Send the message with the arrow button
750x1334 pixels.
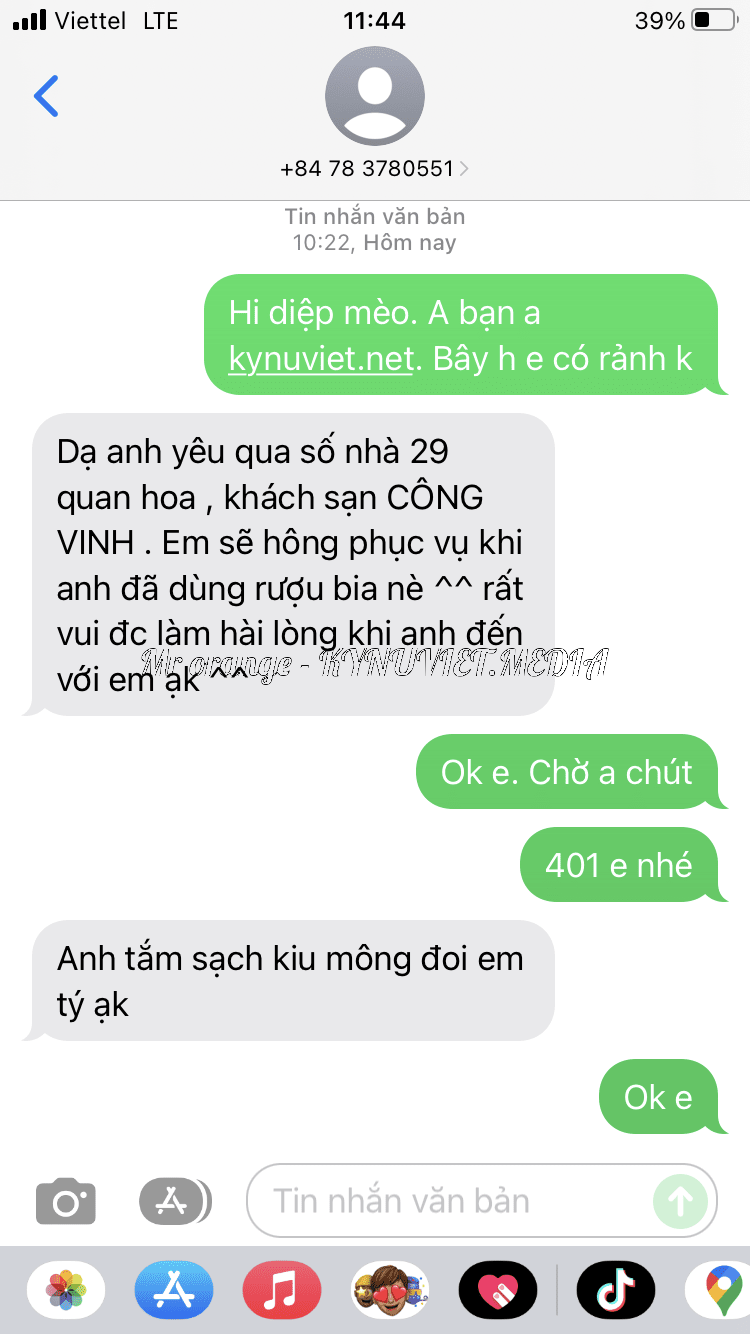click(680, 1200)
